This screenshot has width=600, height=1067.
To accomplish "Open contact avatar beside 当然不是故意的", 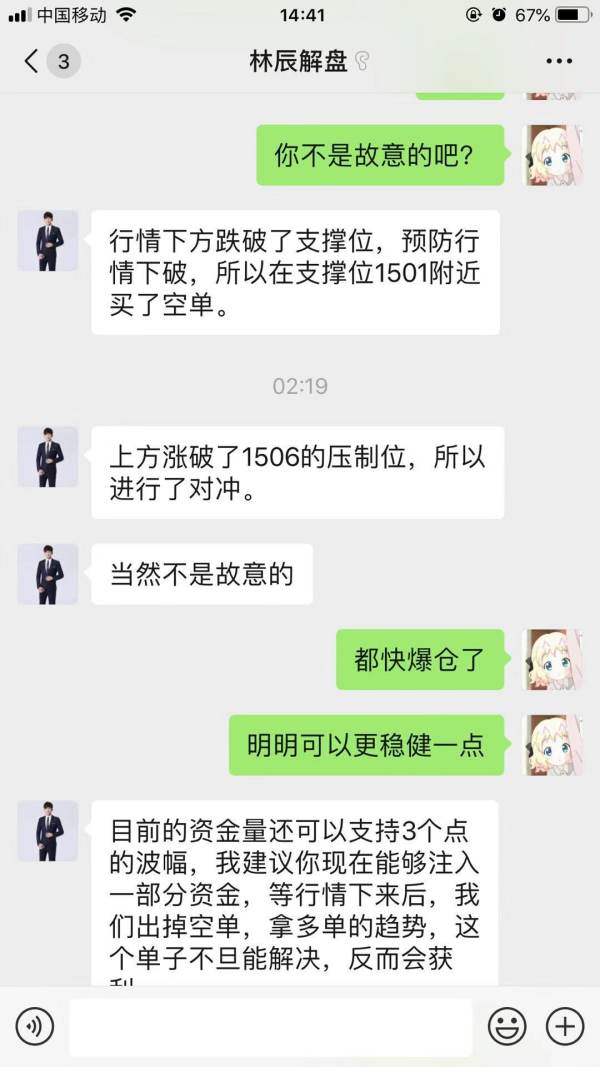I will pyautogui.click(x=48, y=574).
